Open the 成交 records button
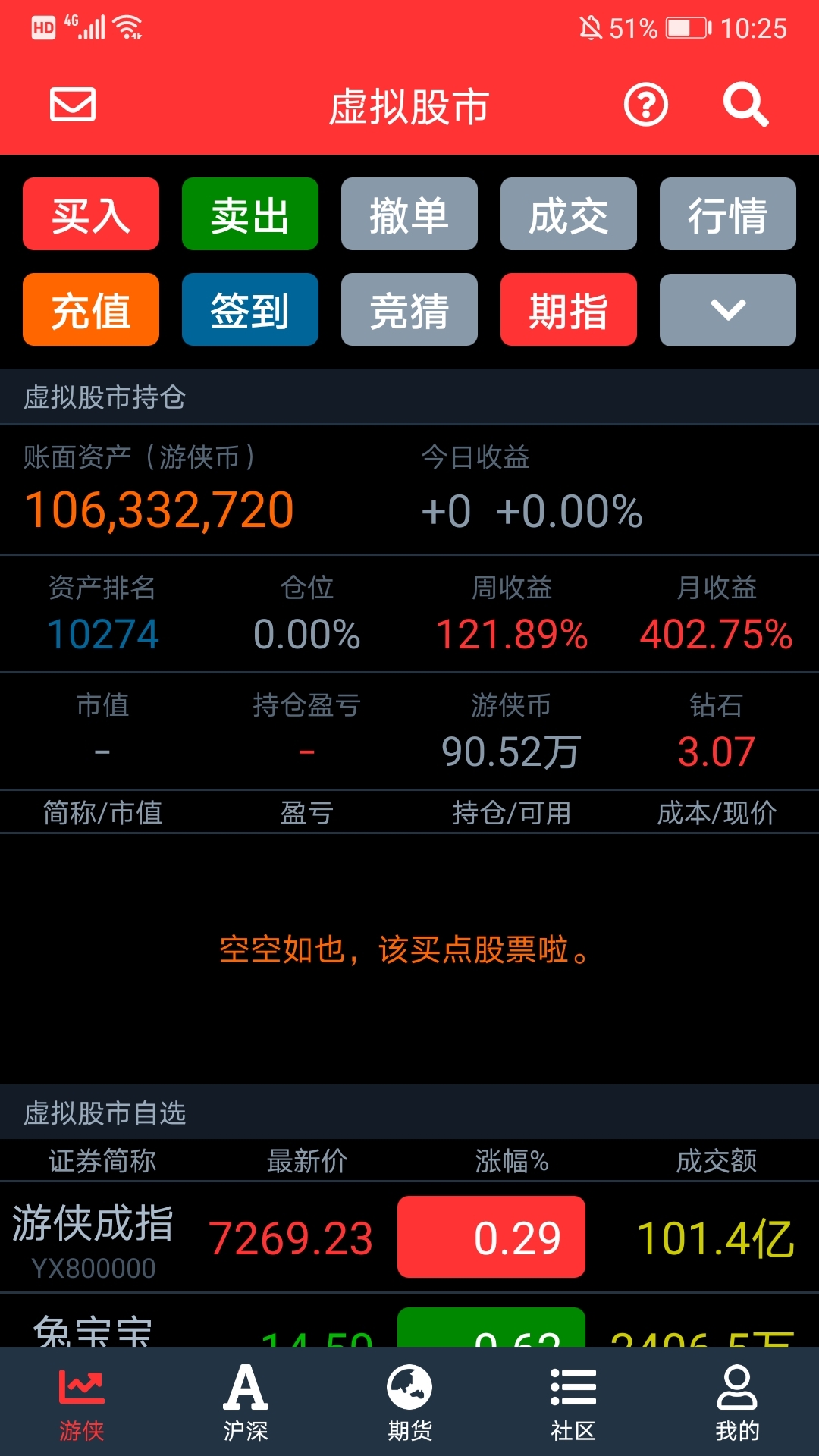Image resolution: width=819 pixels, height=1456 pixels. coord(569,214)
